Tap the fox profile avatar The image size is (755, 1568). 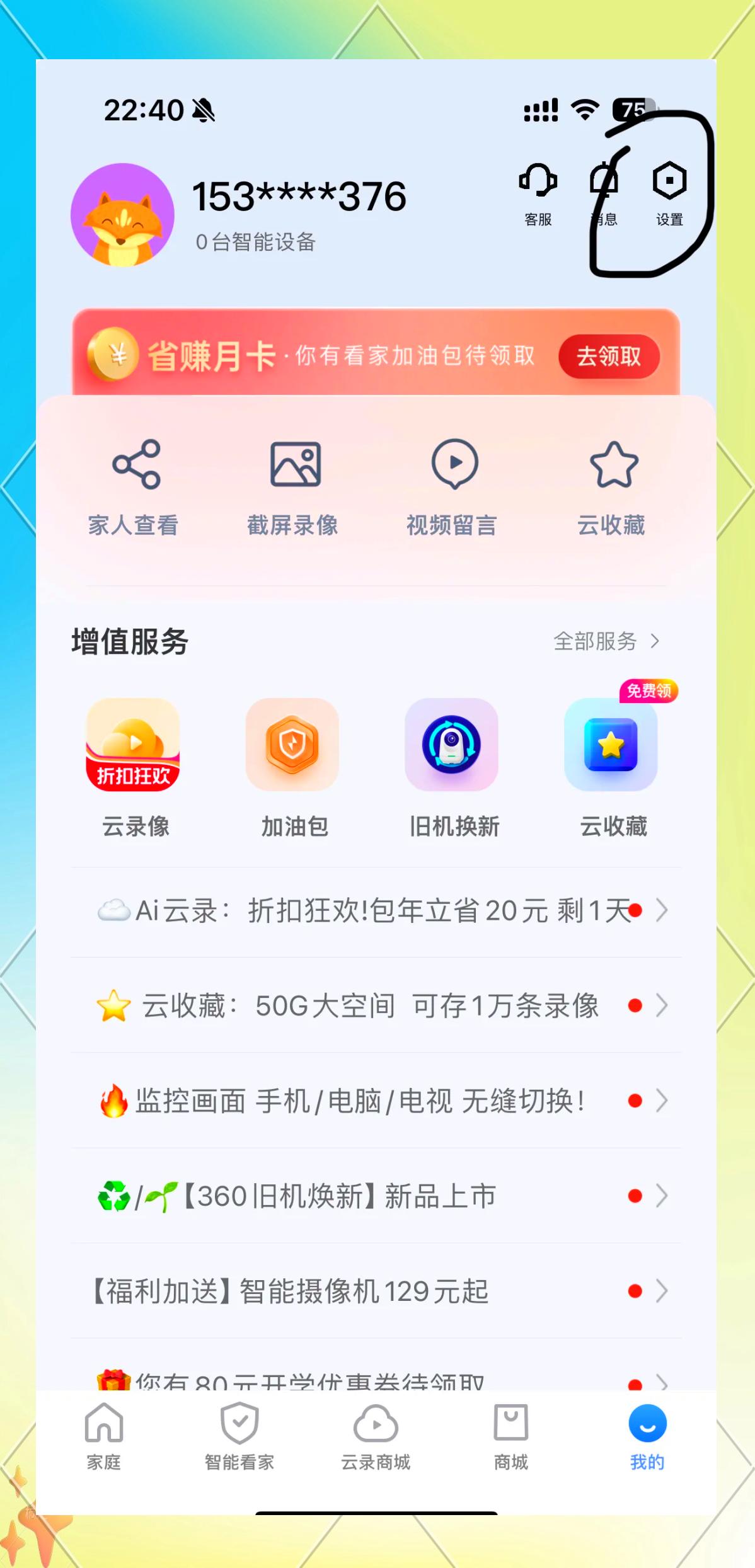(122, 215)
